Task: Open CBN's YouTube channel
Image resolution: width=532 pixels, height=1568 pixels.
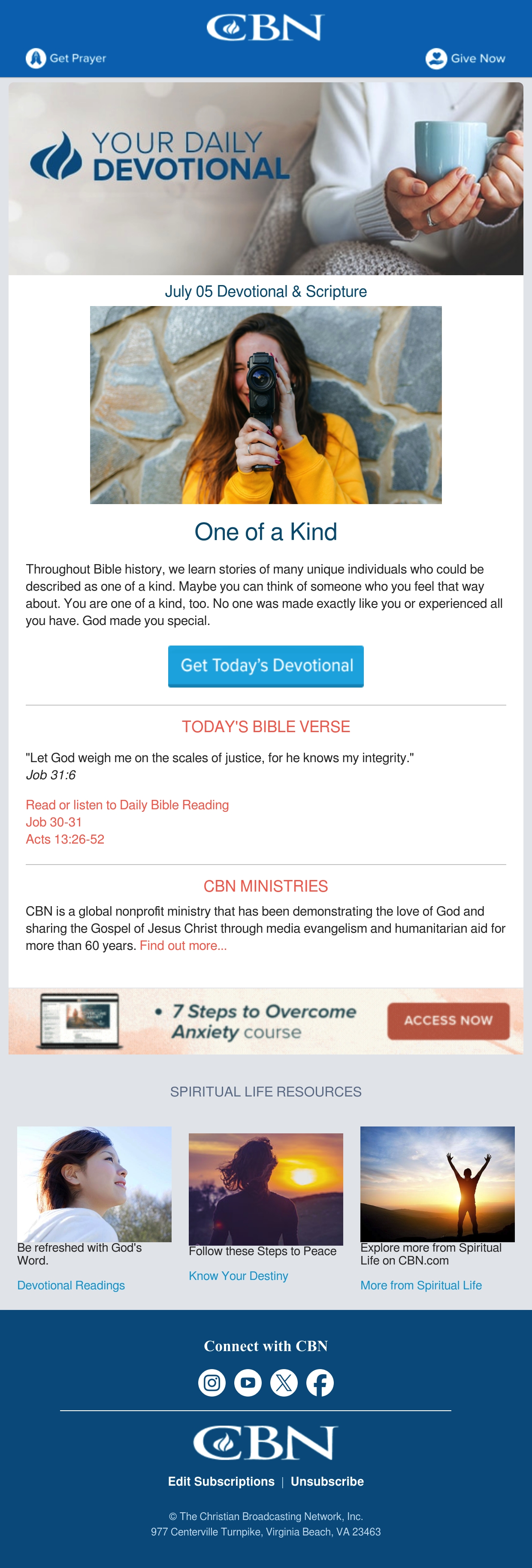Action: [x=248, y=1382]
